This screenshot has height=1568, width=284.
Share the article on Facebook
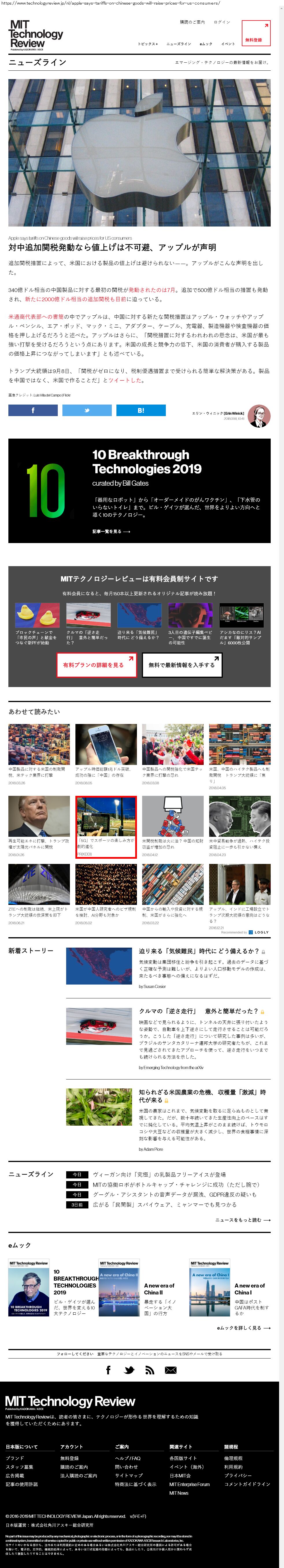[33, 410]
